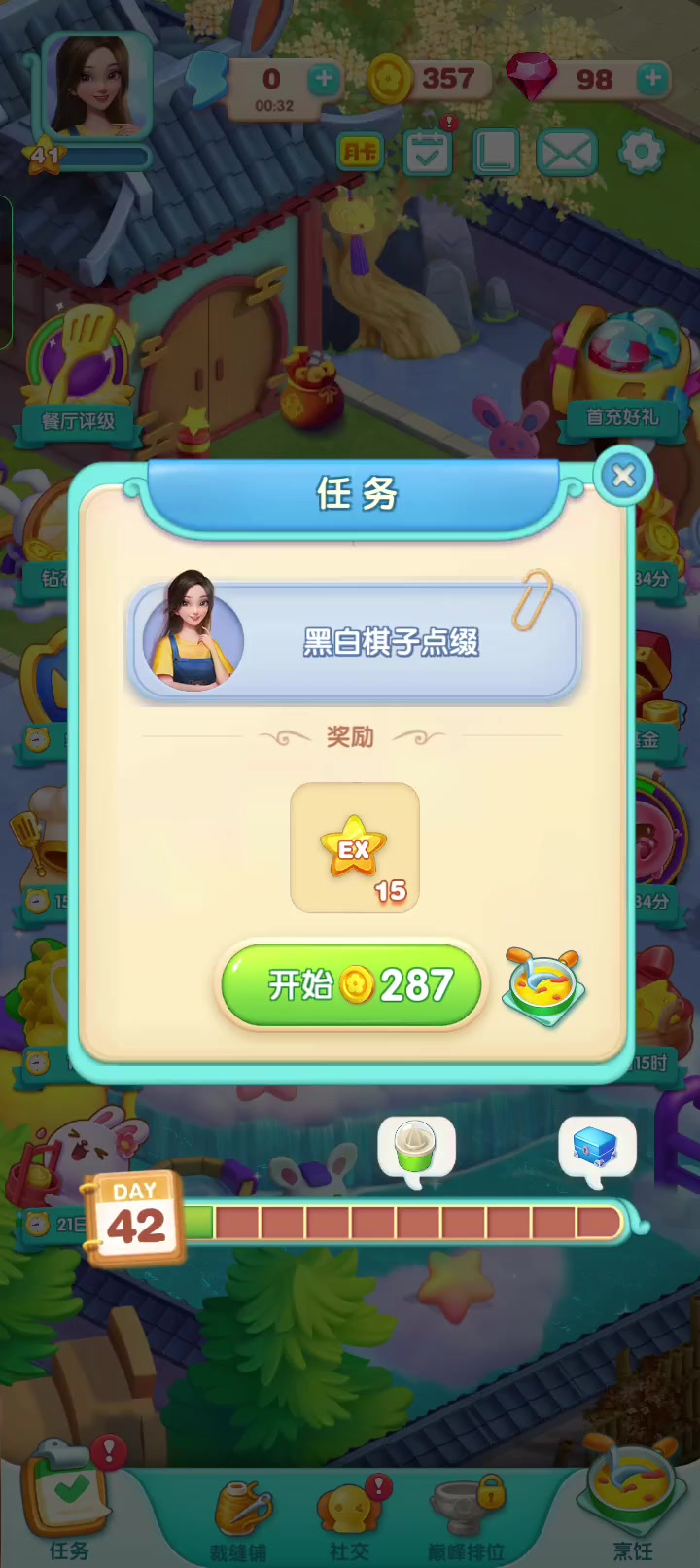700x1568 pixels.
Task: Open the mail inbox
Action: tap(567, 153)
